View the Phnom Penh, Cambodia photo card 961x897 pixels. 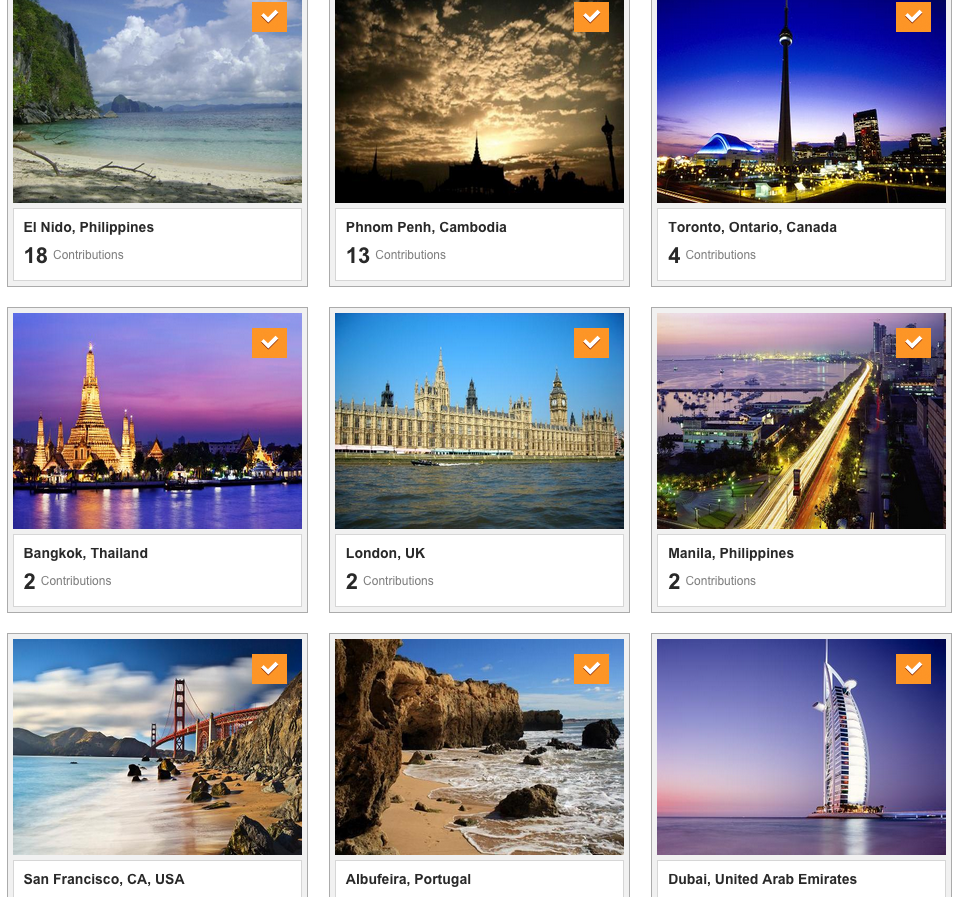(479, 110)
